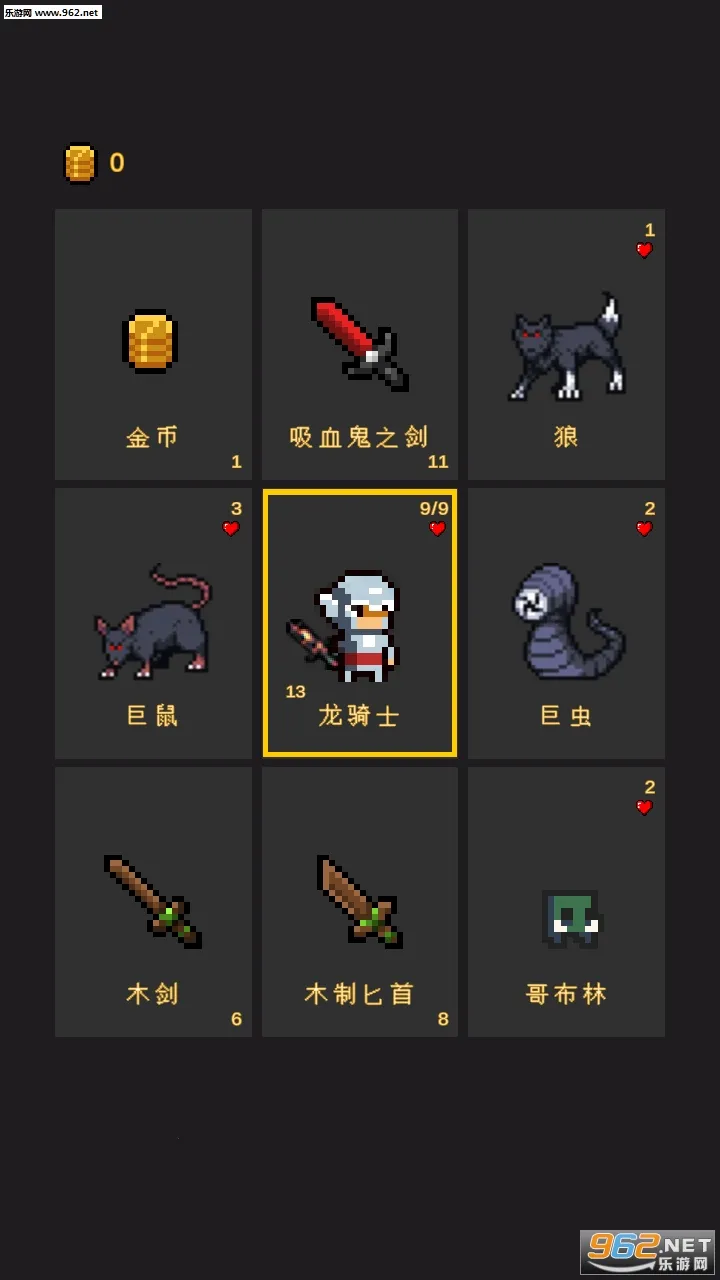Collect the 金币 gold coin card

coord(153,344)
